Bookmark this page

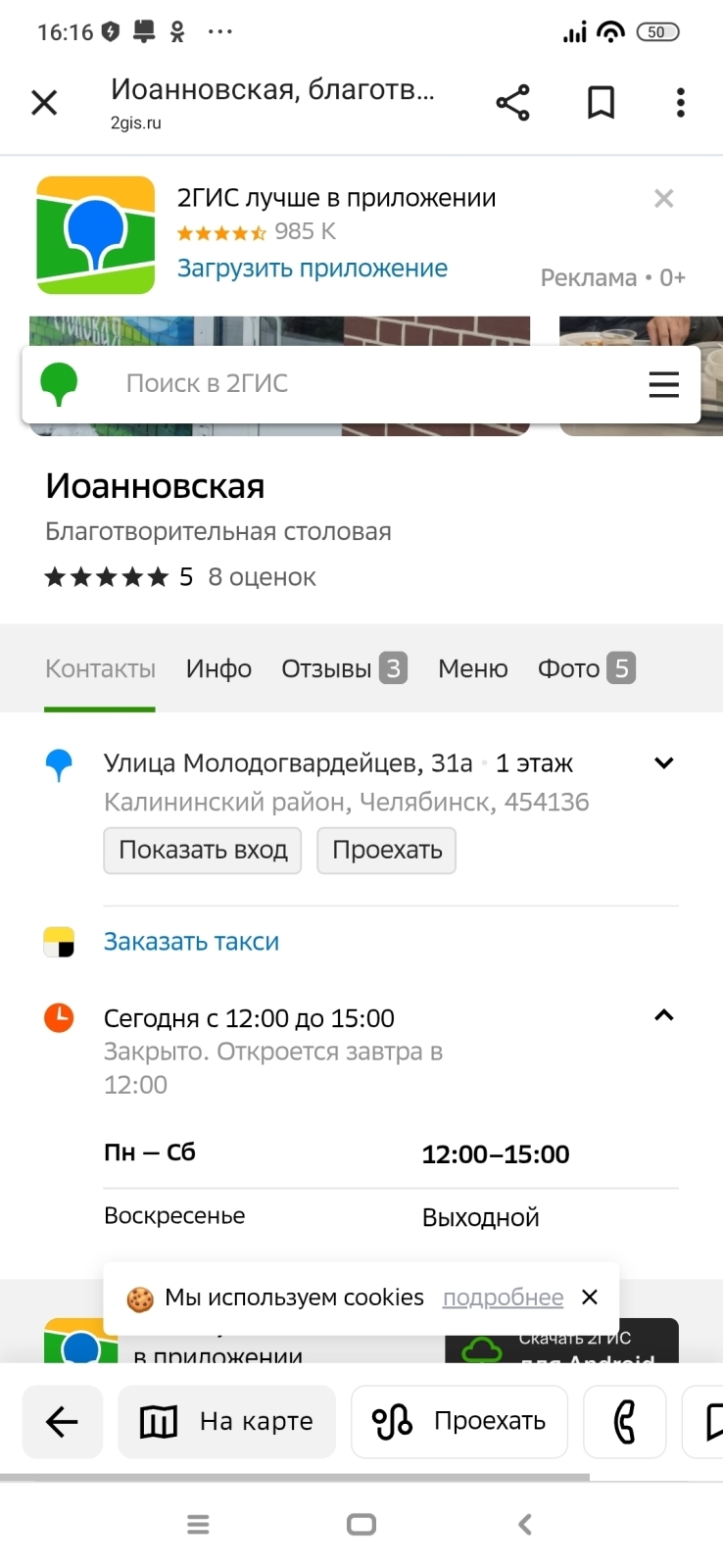pyautogui.click(x=601, y=103)
